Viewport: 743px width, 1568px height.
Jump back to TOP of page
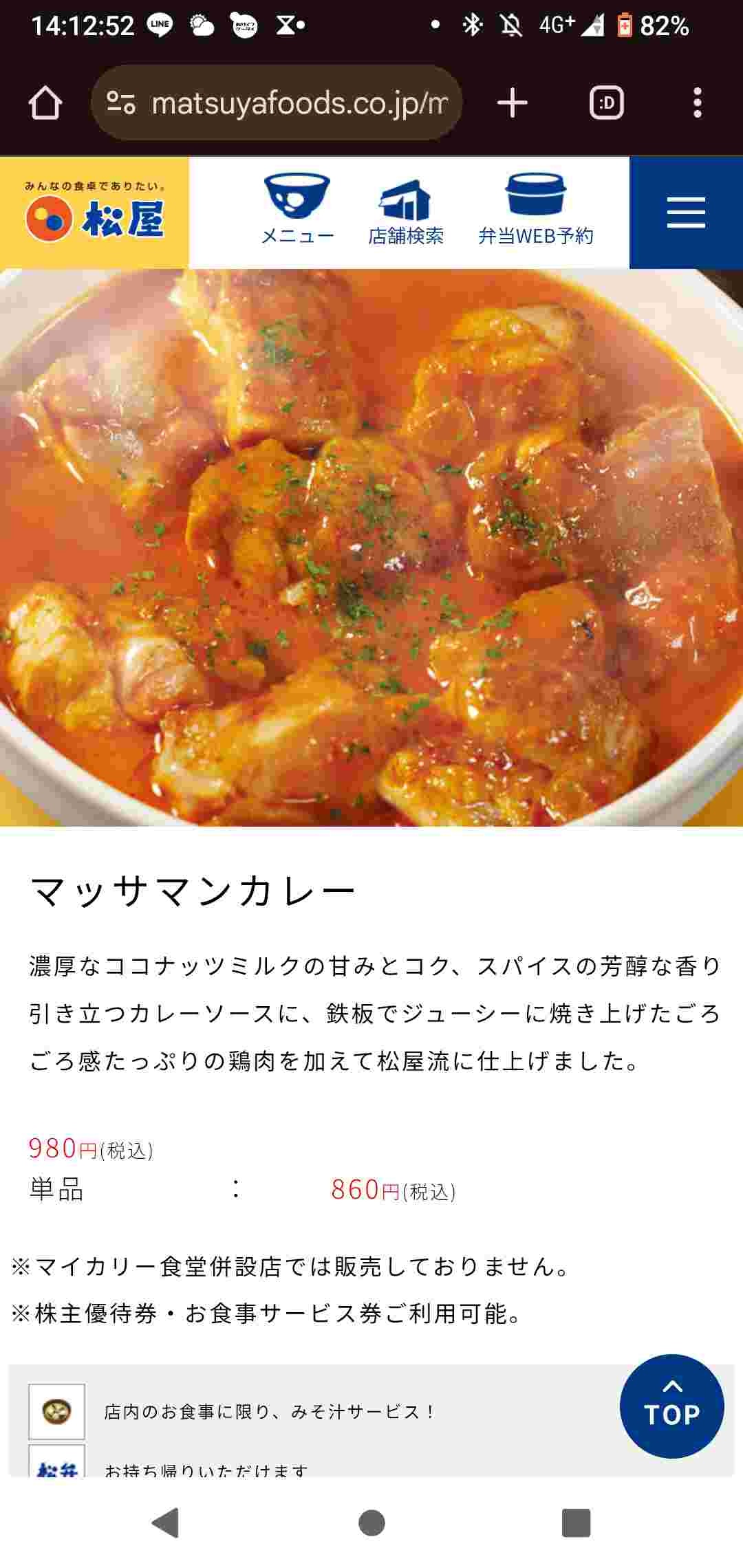671,1406
